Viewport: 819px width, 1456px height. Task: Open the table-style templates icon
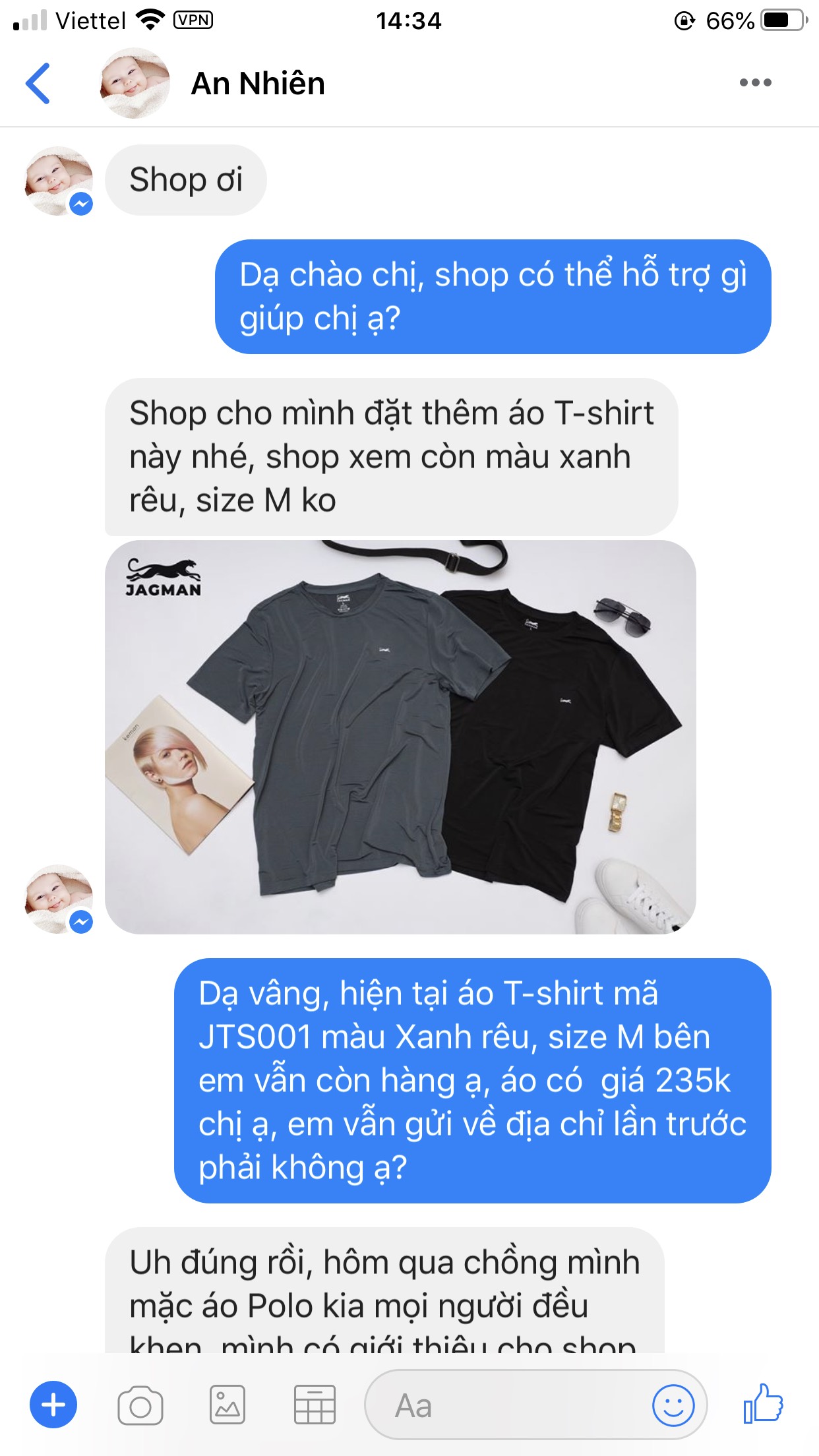click(x=315, y=1405)
